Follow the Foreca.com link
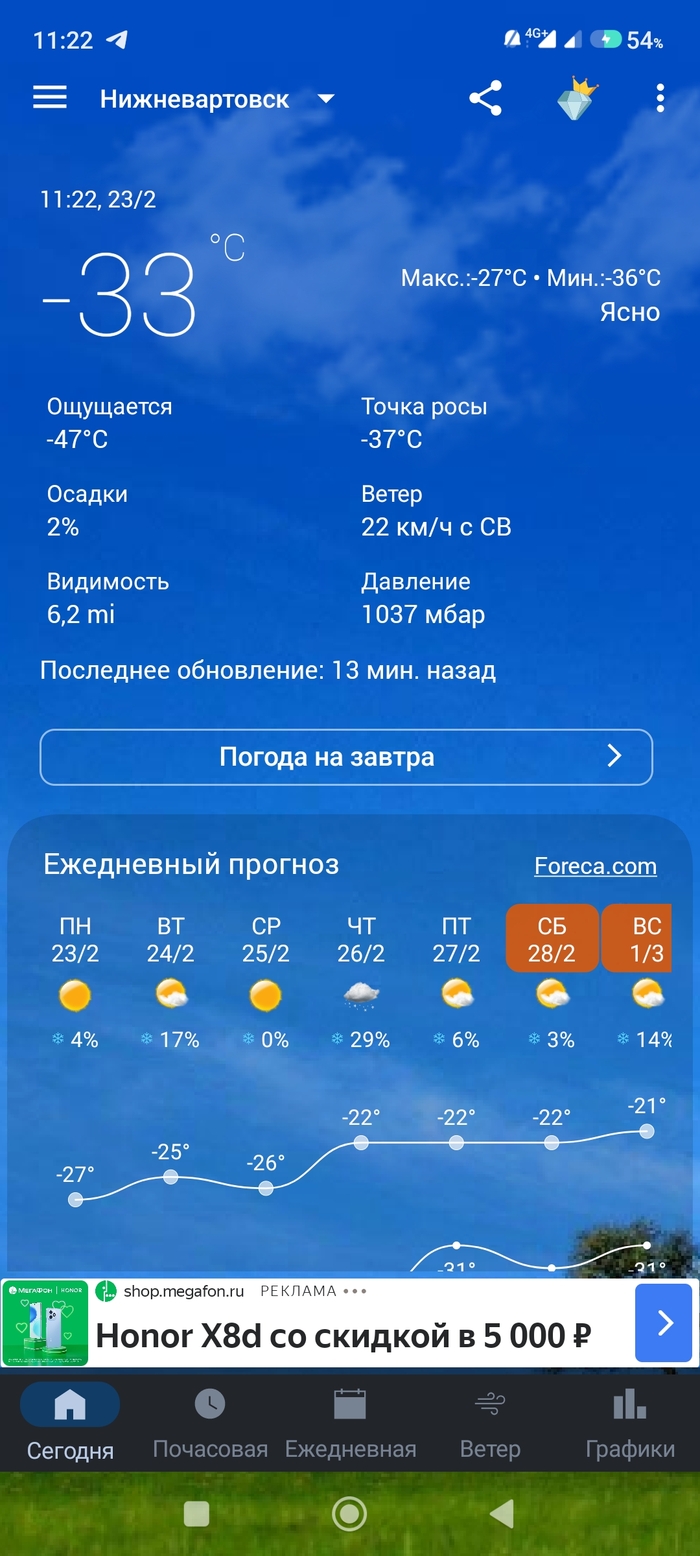This screenshot has height=1556, width=700. coord(595,866)
